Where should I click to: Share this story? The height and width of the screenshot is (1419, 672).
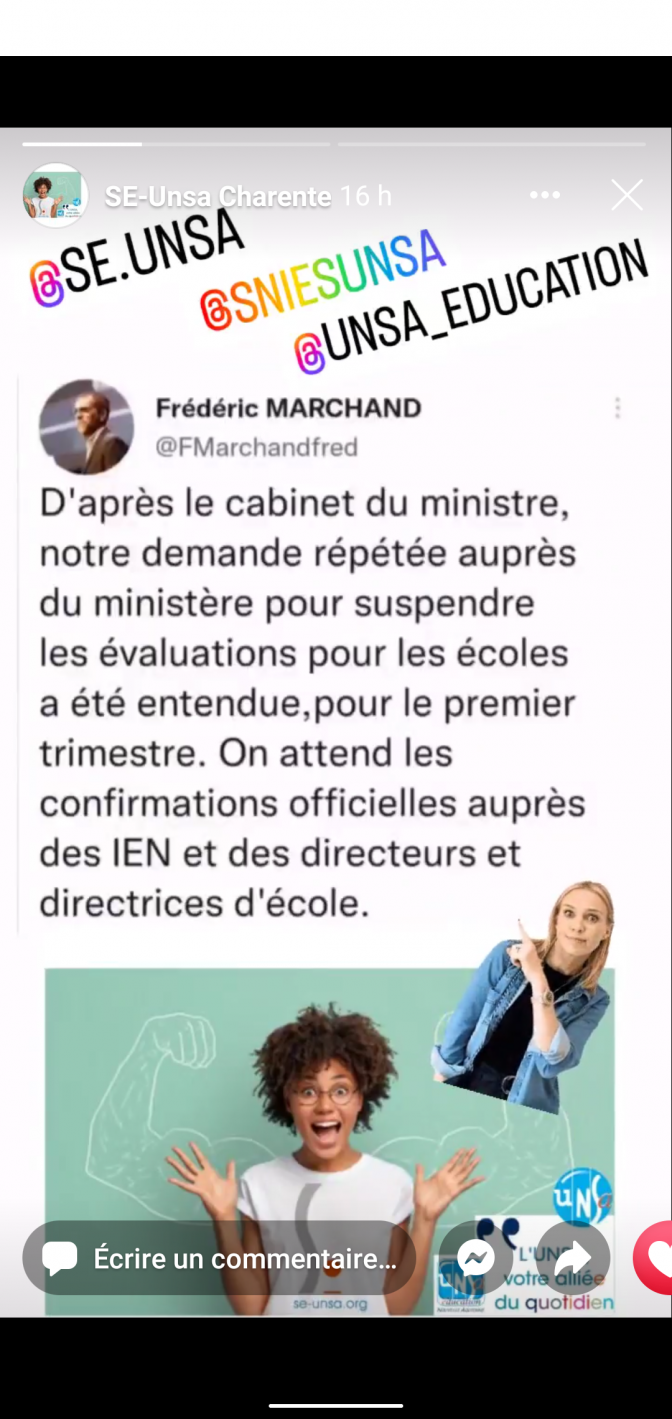click(573, 1258)
